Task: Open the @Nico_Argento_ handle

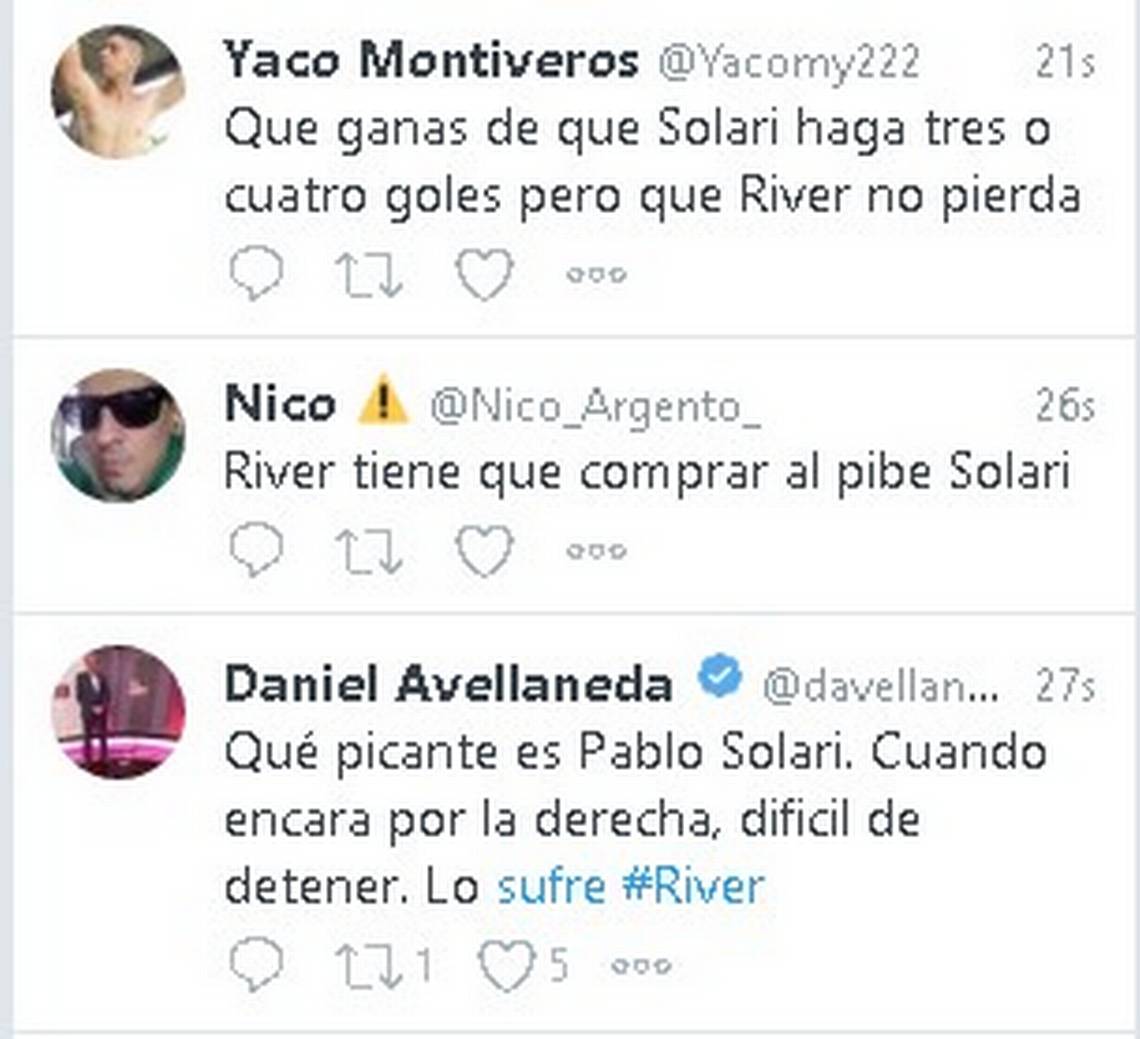Action: click(x=594, y=406)
